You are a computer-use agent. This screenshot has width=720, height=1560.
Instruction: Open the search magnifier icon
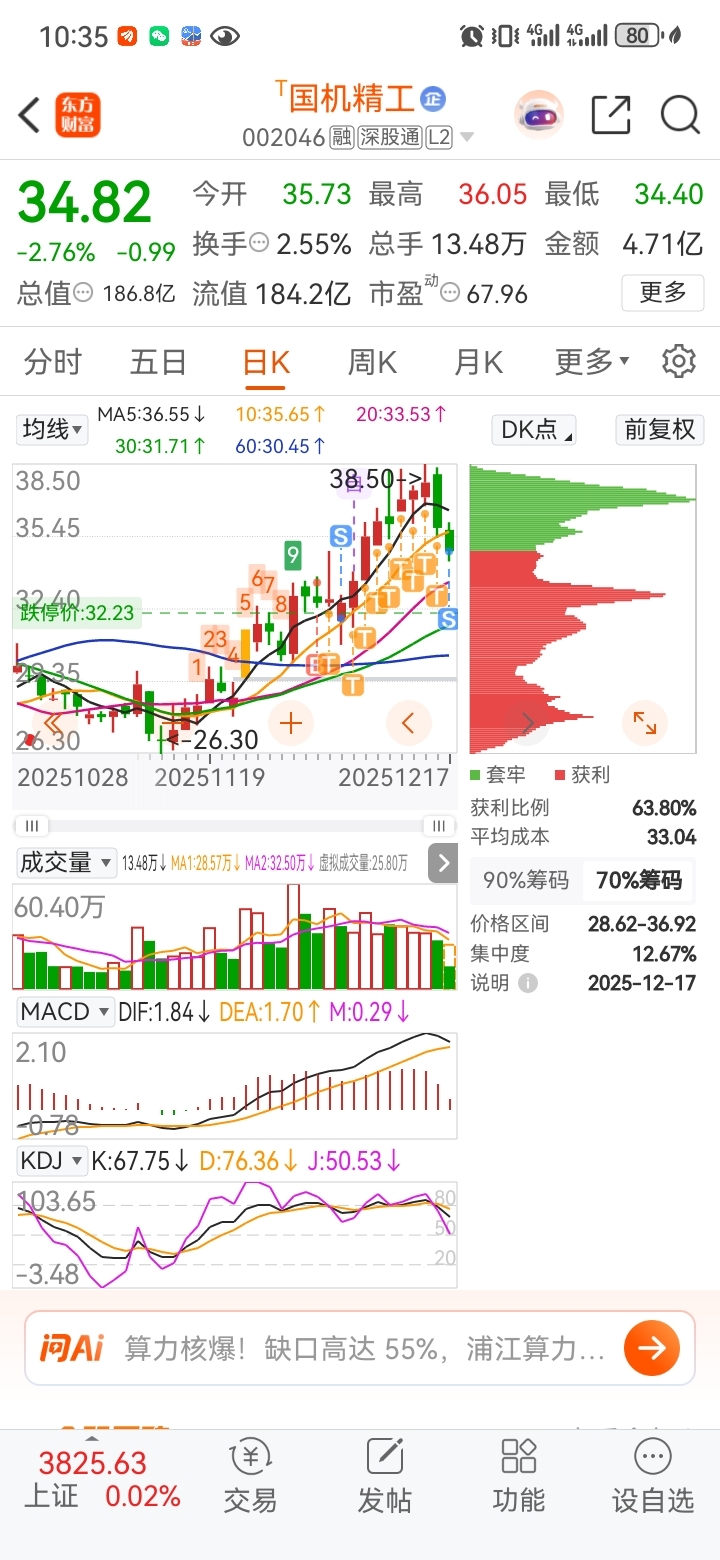(679, 115)
